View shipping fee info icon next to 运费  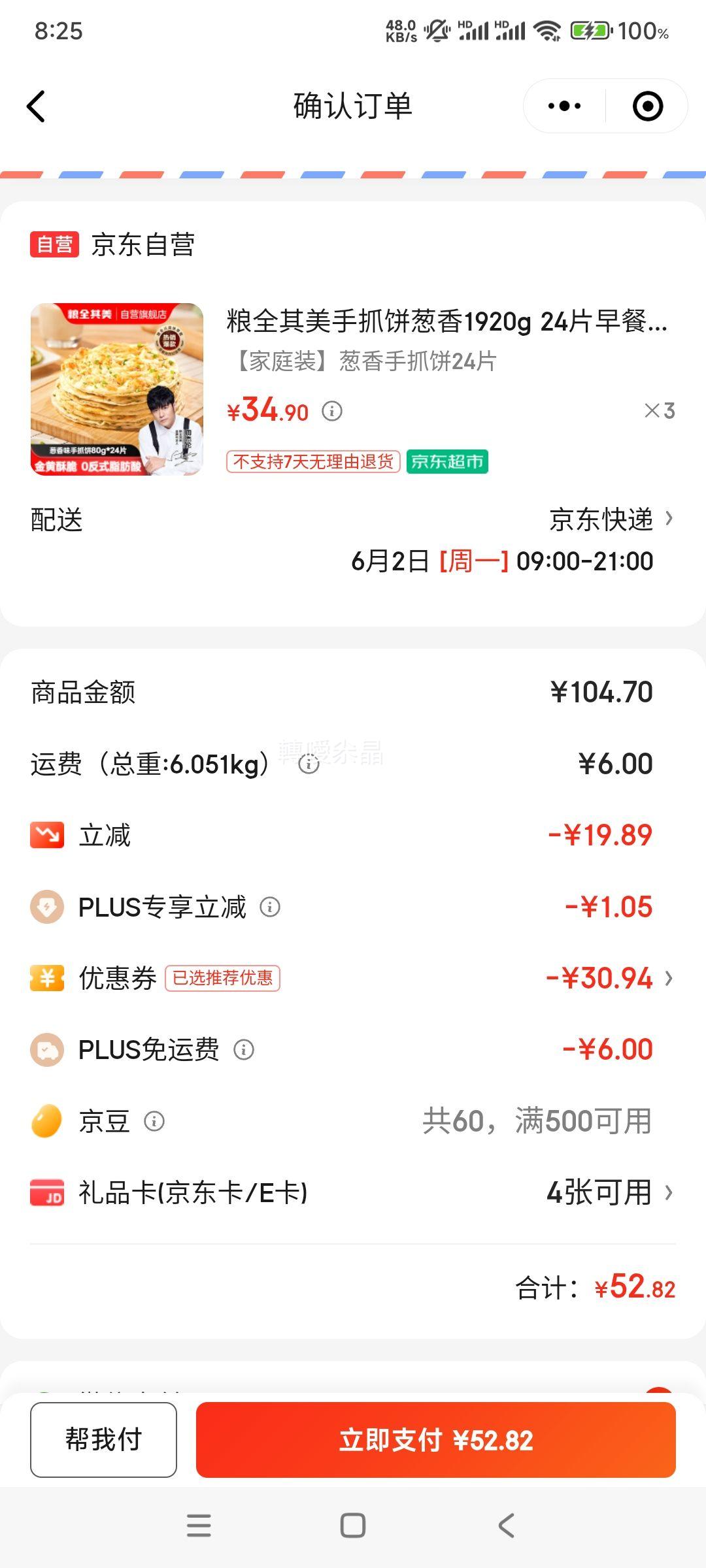309,764
